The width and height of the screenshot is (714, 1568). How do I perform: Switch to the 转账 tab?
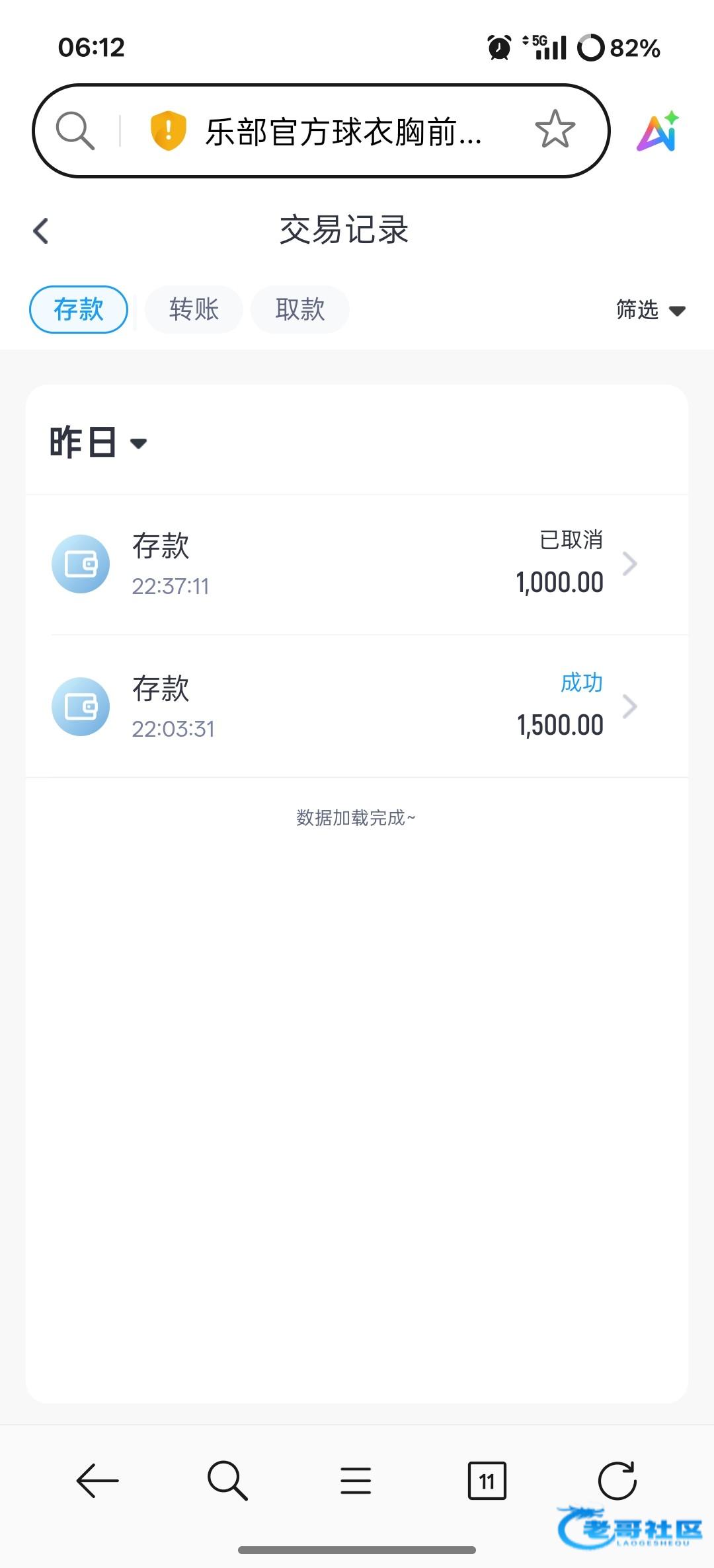(194, 309)
